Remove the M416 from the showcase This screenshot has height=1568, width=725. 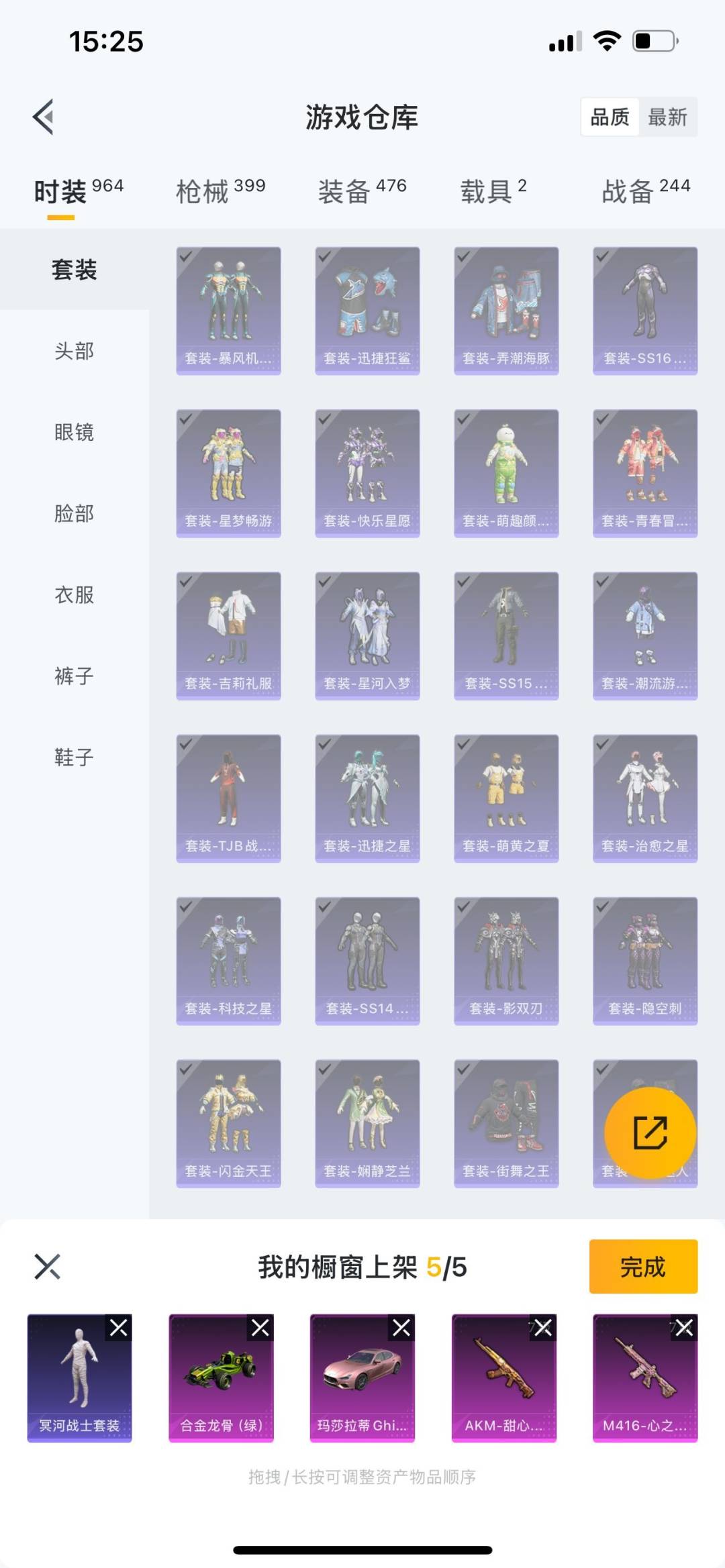pos(684,1328)
